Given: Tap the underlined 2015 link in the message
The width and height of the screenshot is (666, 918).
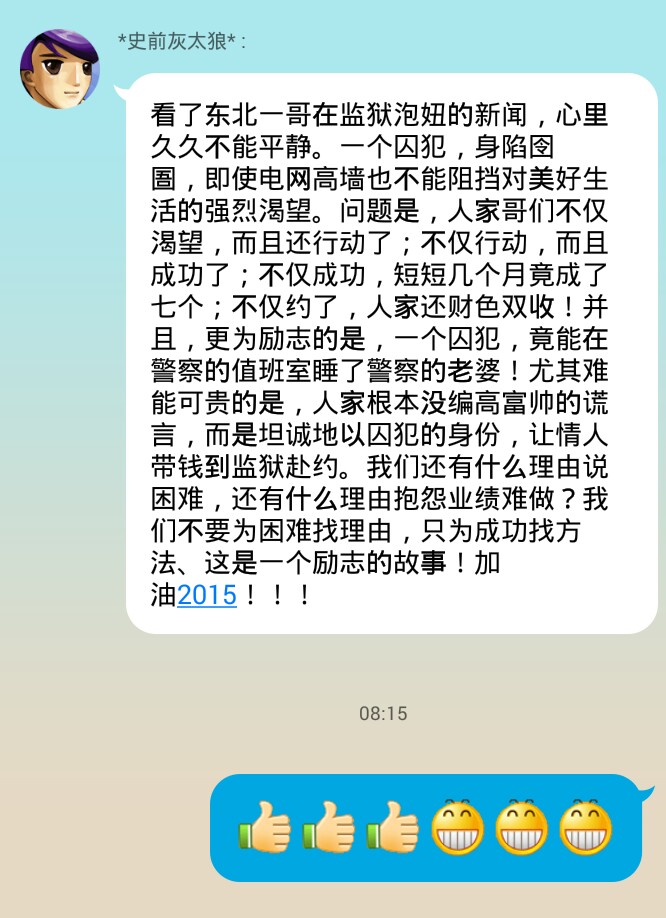Looking at the screenshot, I should [206, 596].
